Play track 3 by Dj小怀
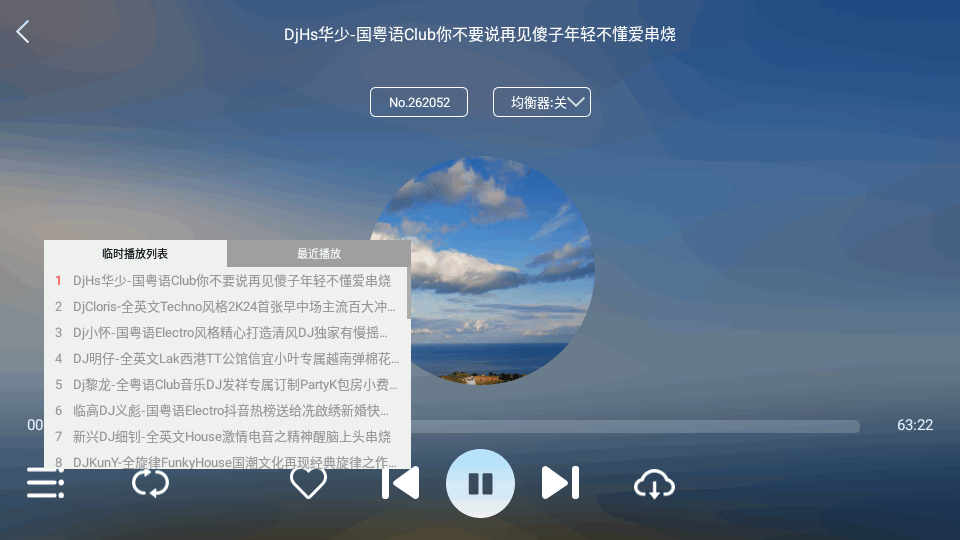The width and height of the screenshot is (960, 540). pyautogui.click(x=230, y=332)
